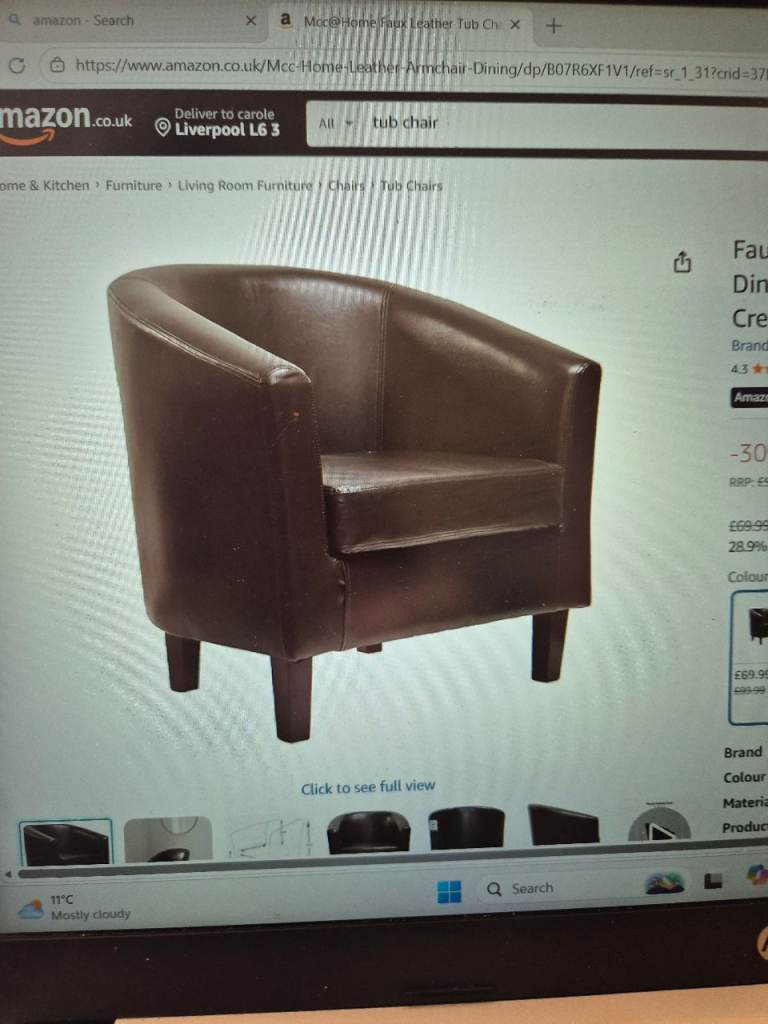Open the Home & Kitchen breadcrumb
The width and height of the screenshot is (768, 1024).
coord(45,185)
